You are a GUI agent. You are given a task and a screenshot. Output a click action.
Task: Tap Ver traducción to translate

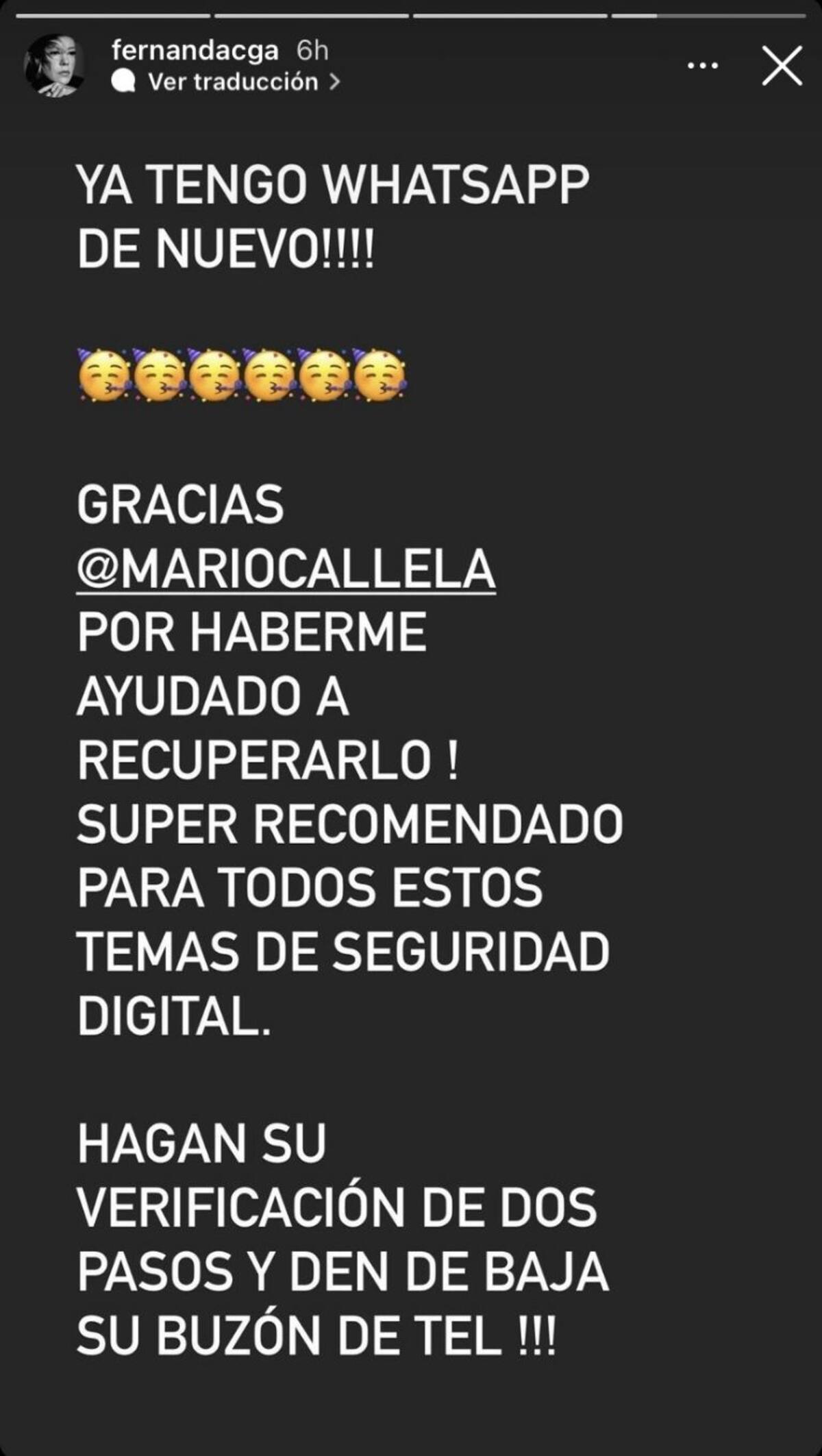(233, 82)
